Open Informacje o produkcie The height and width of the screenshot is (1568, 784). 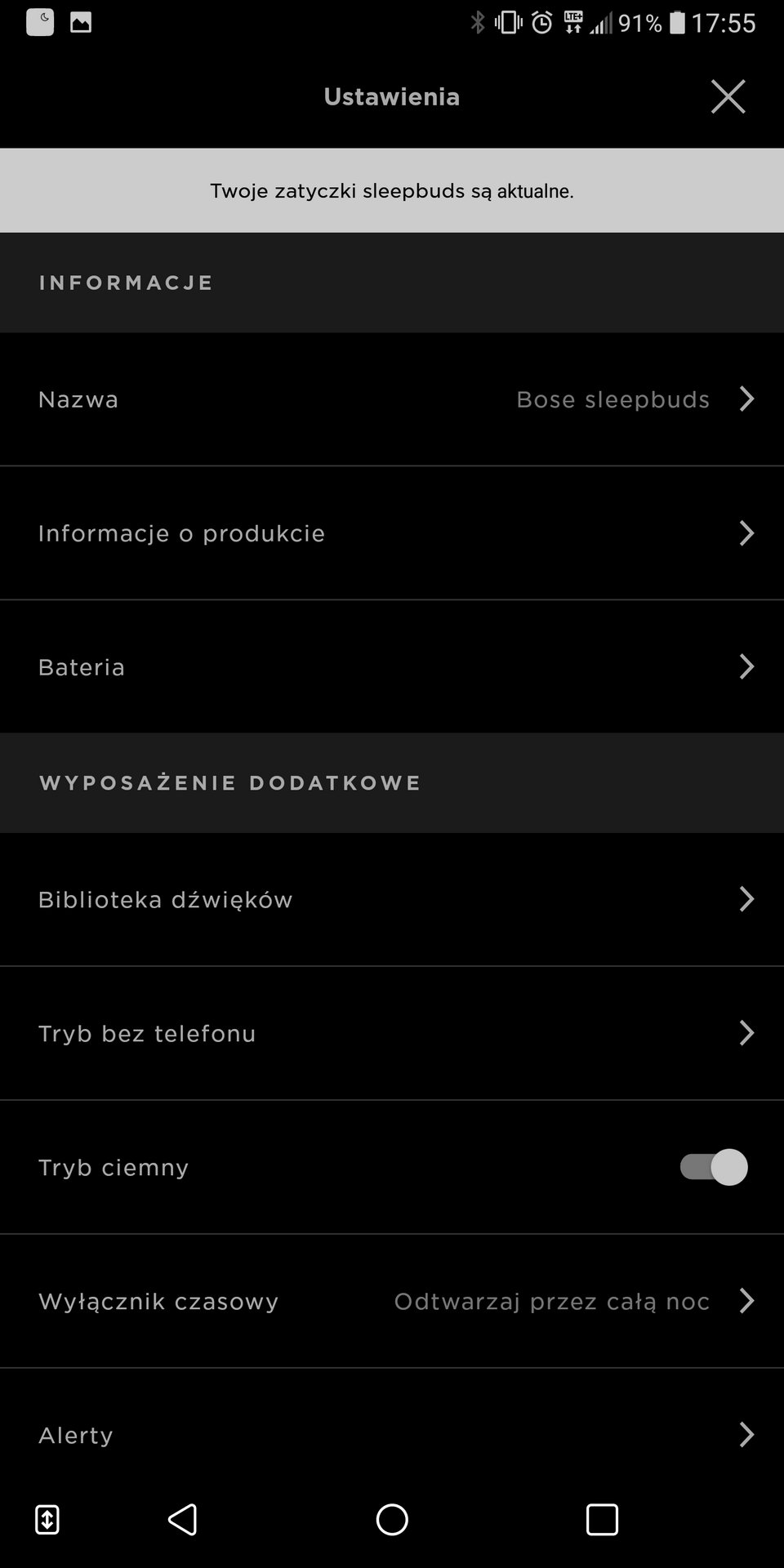(392, 533)
